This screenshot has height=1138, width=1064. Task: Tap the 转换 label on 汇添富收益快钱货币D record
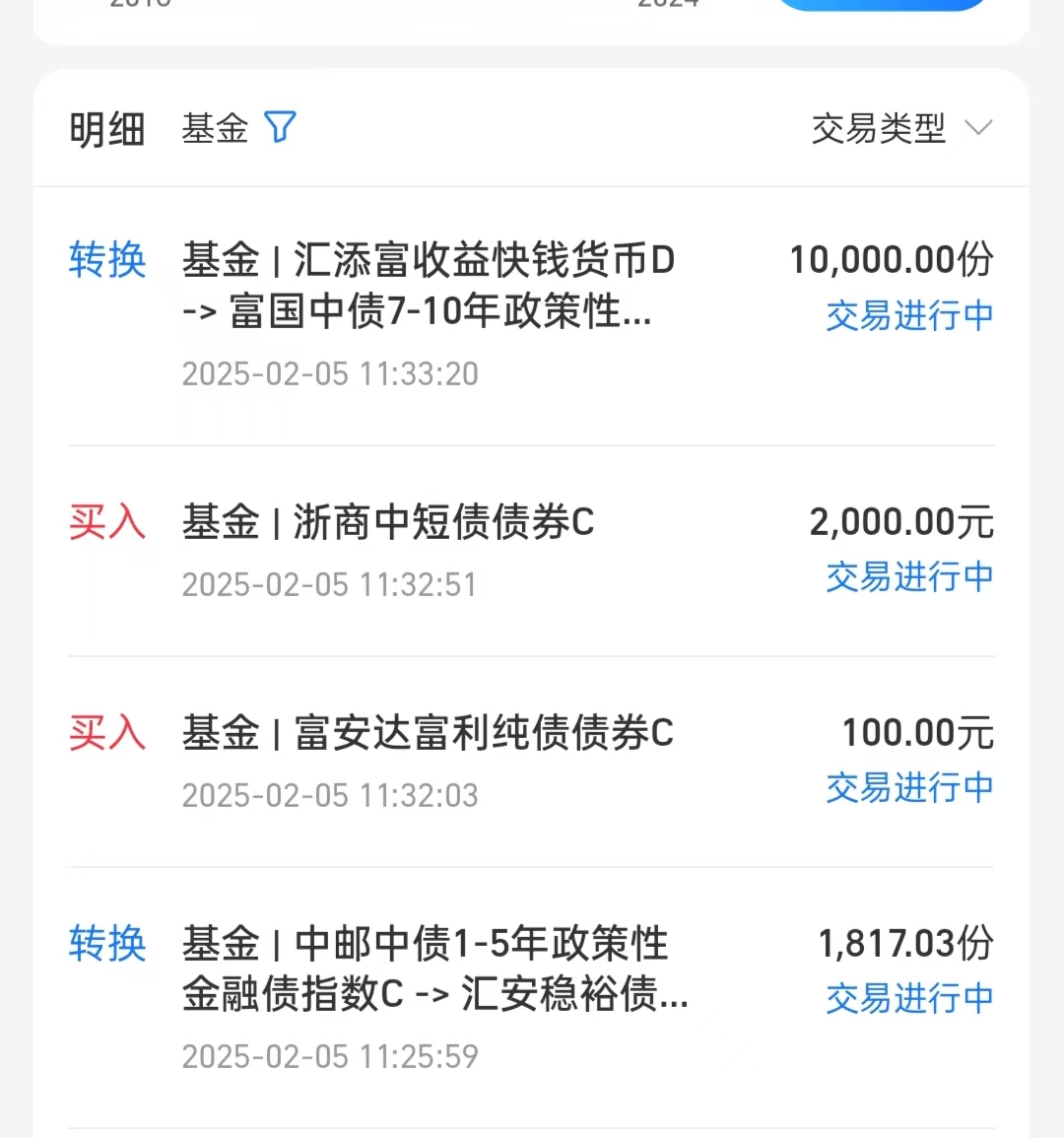coord(107,259)
